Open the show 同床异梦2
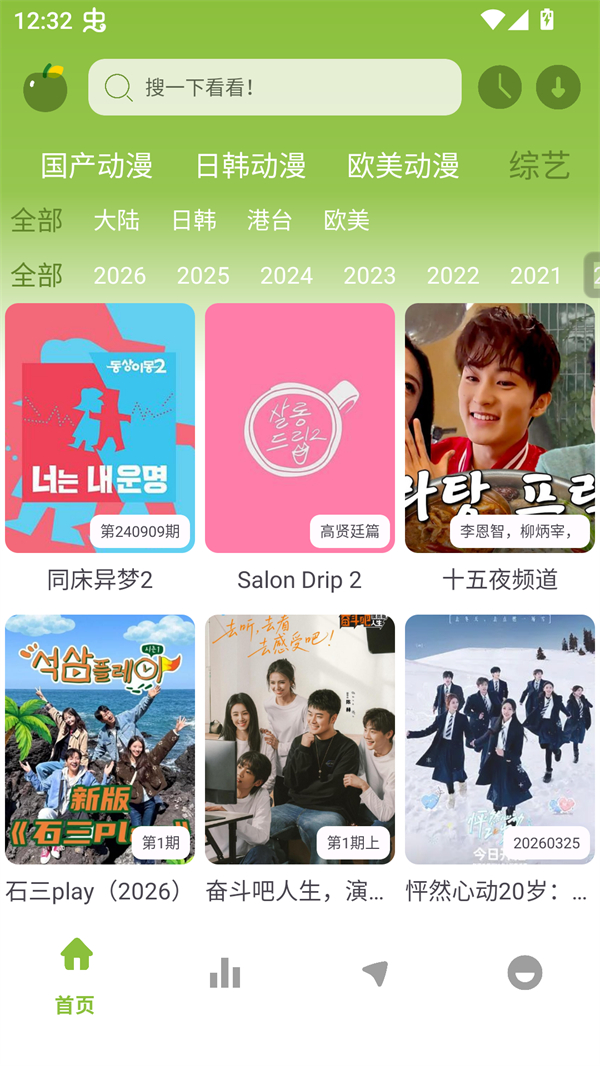This screenshot has width=600, height=1066. 100,428
